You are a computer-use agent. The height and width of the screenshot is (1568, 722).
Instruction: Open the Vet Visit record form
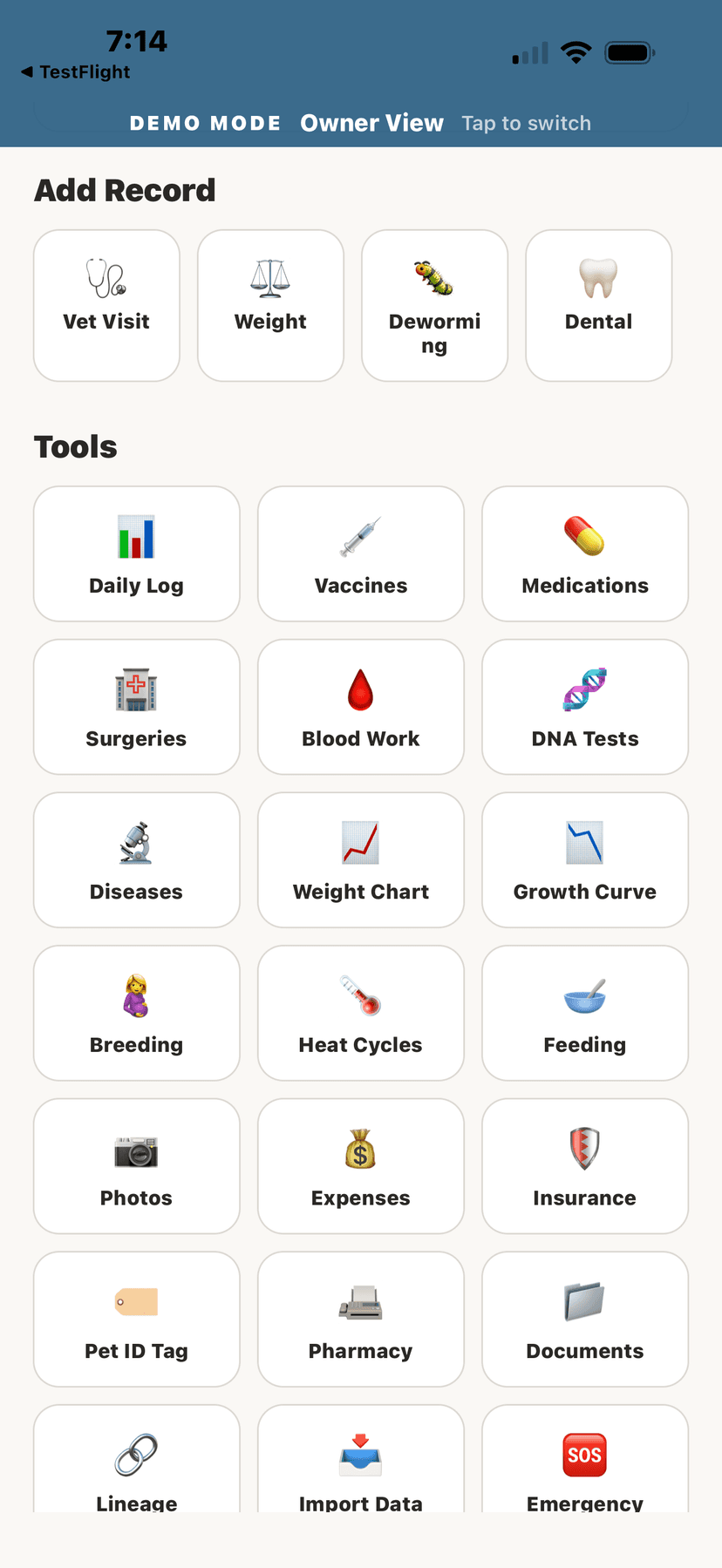click(106, 305)
